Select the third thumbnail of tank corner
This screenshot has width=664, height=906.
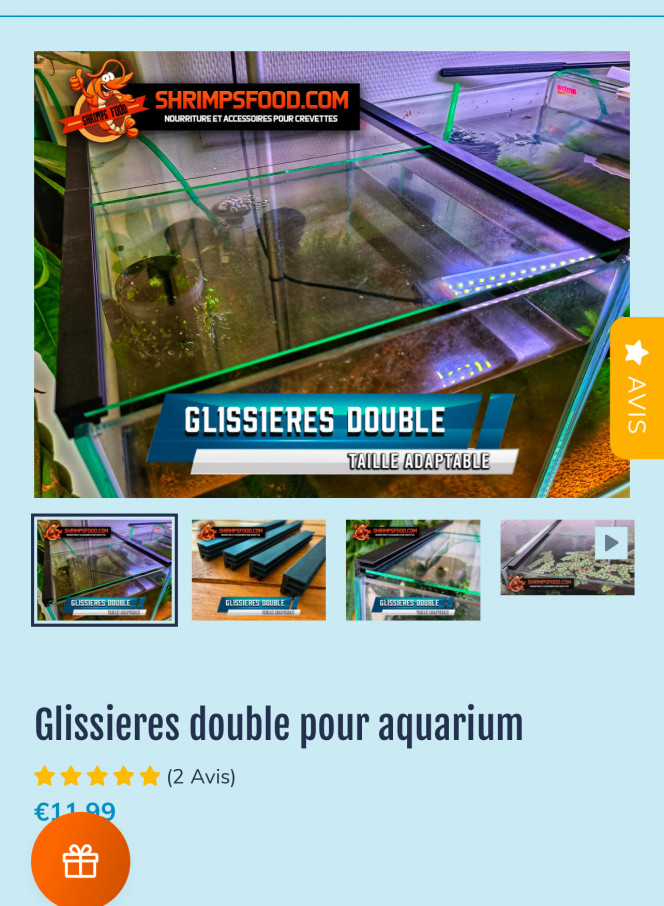pyautogui.click(x=412, y=570)
